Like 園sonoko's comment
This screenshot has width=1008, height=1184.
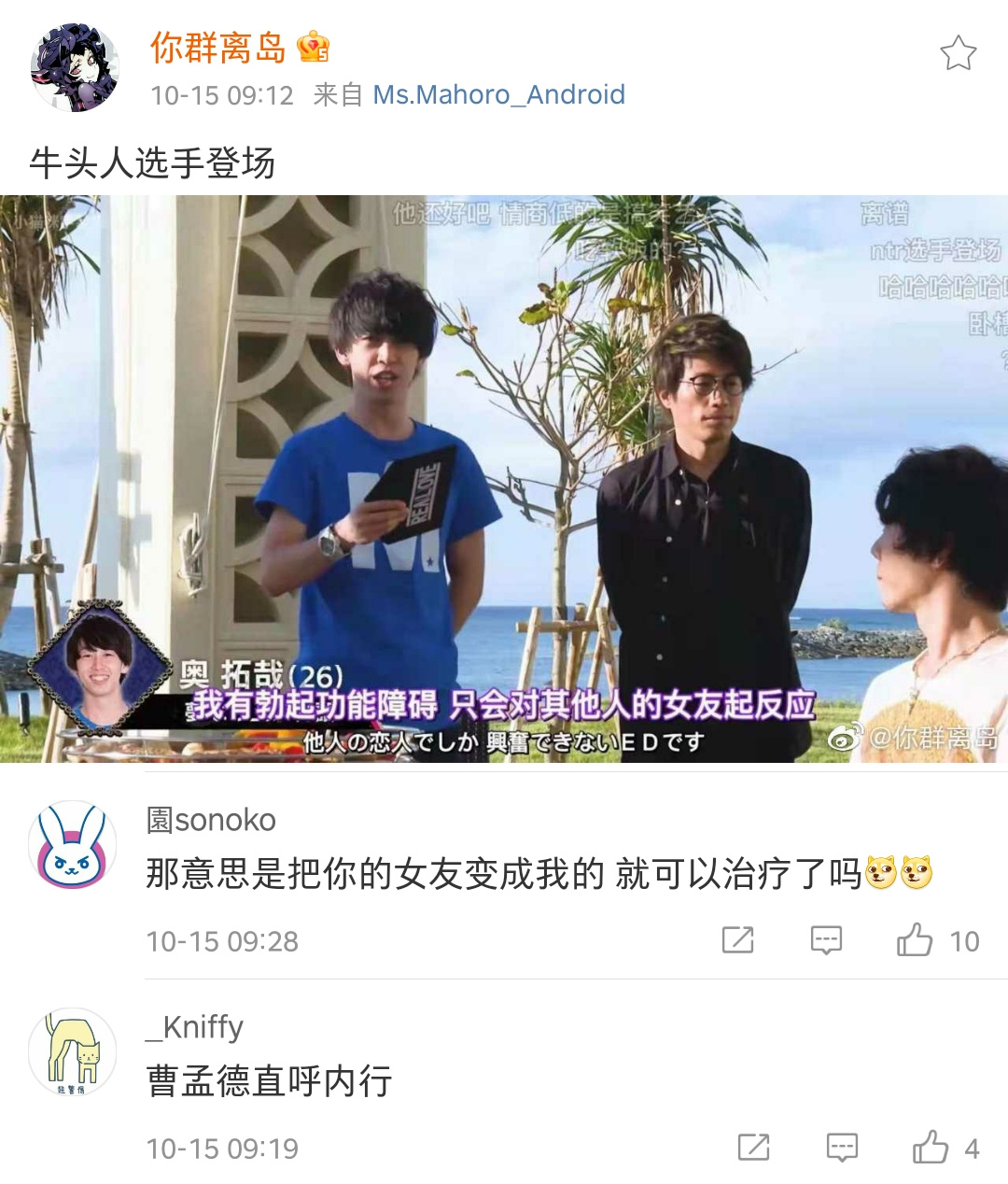tap(916, 939)
